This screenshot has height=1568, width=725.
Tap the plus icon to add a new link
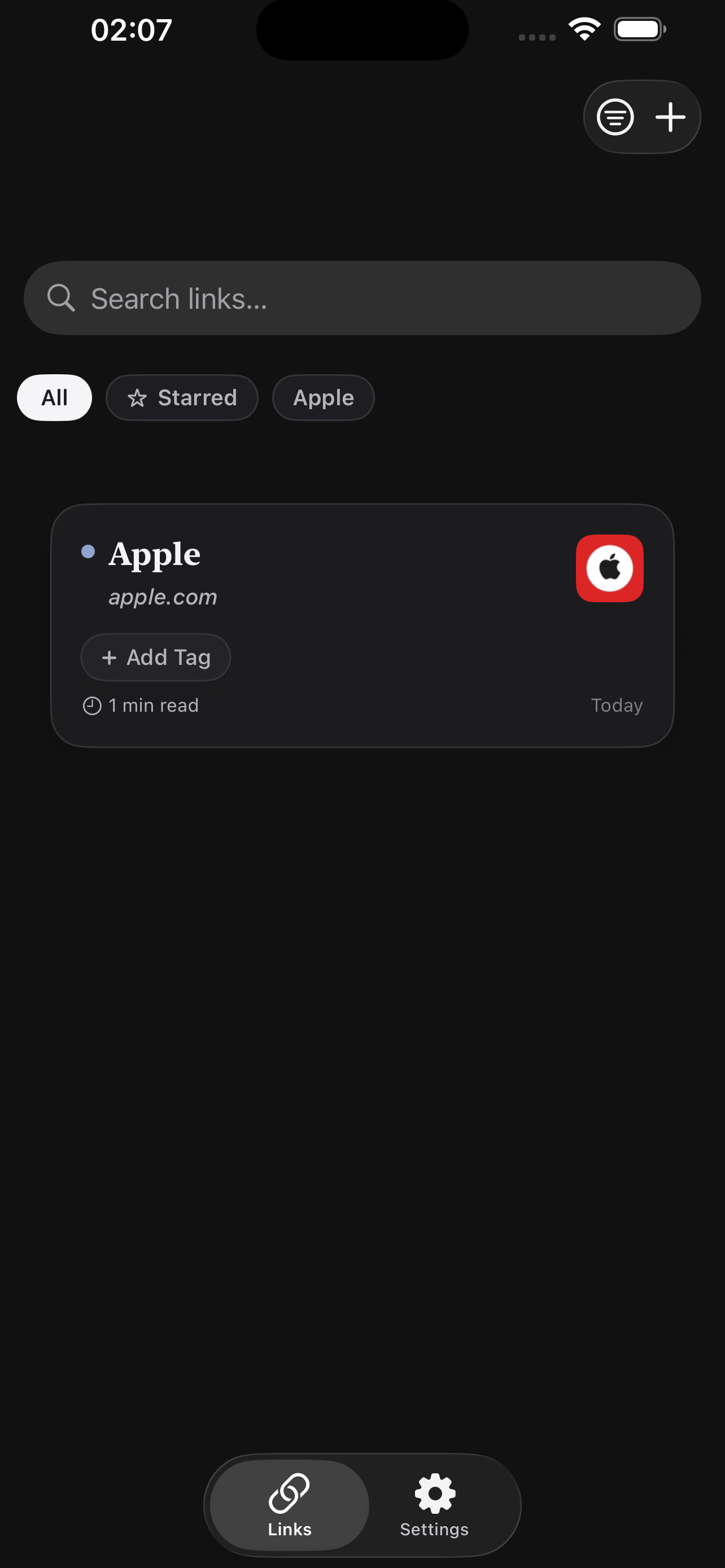670,116
